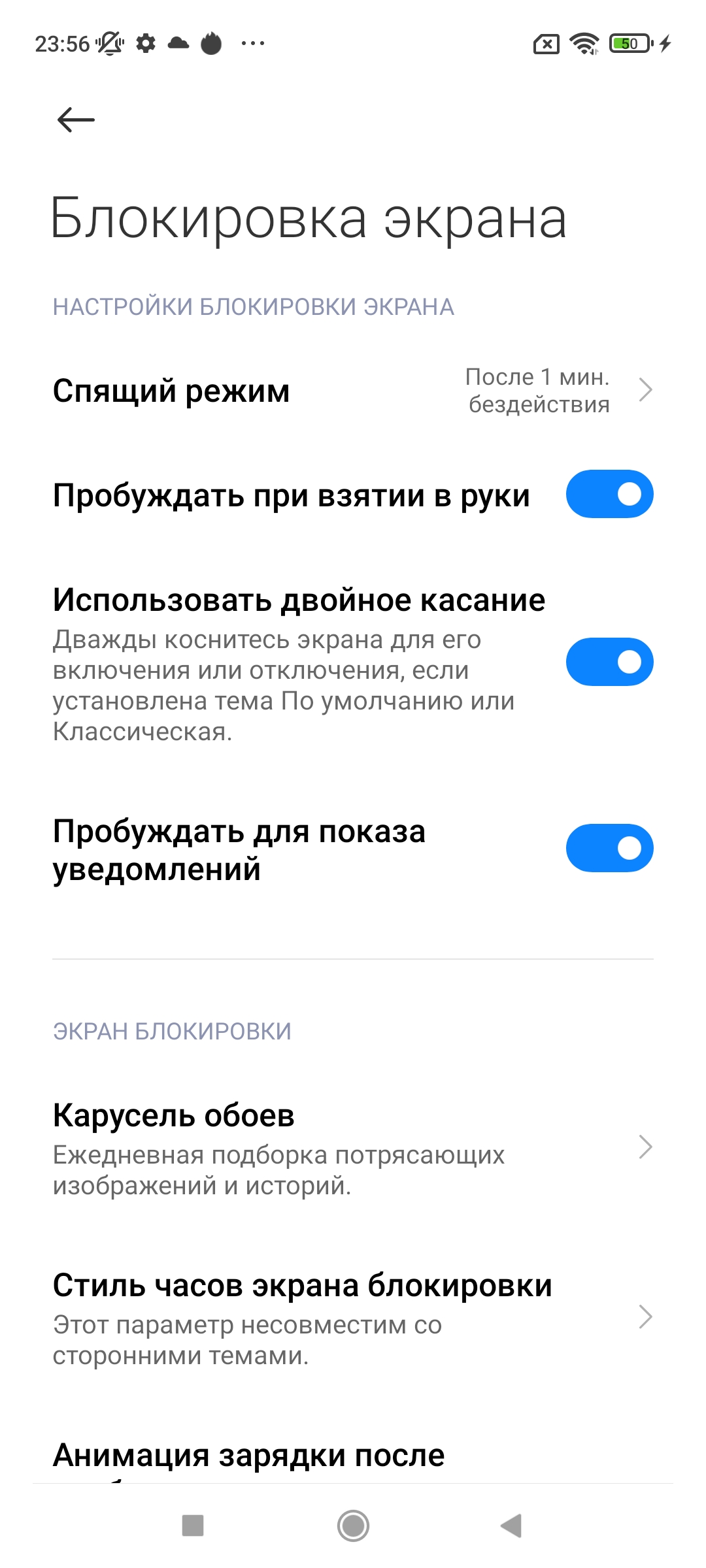Turn off Использовать двойное касание
This screenshot has height=1568, width=706.
(x=609, y=662)
